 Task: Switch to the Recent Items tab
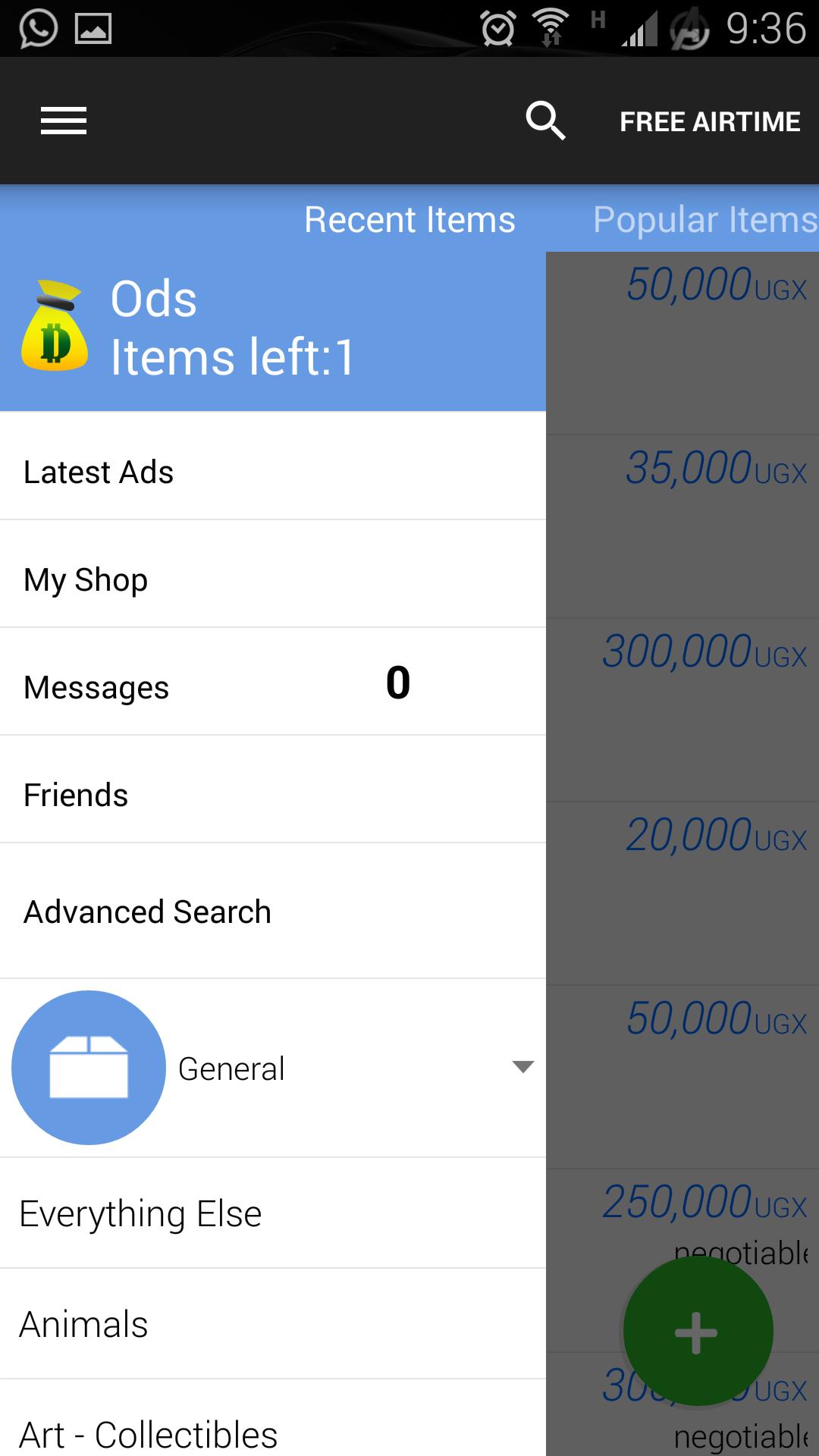409,220
